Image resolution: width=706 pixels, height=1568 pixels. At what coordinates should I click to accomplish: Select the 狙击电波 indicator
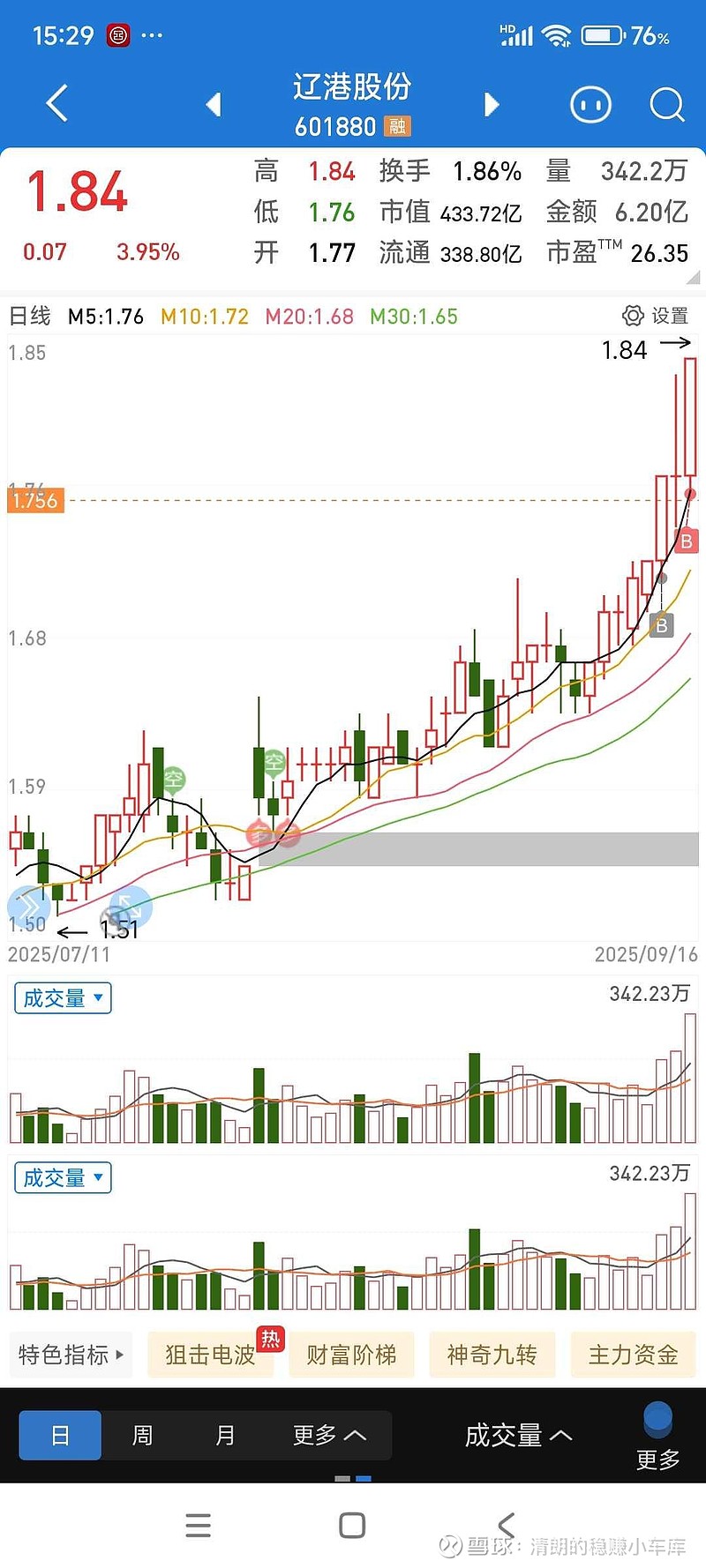coord(210,1355)
